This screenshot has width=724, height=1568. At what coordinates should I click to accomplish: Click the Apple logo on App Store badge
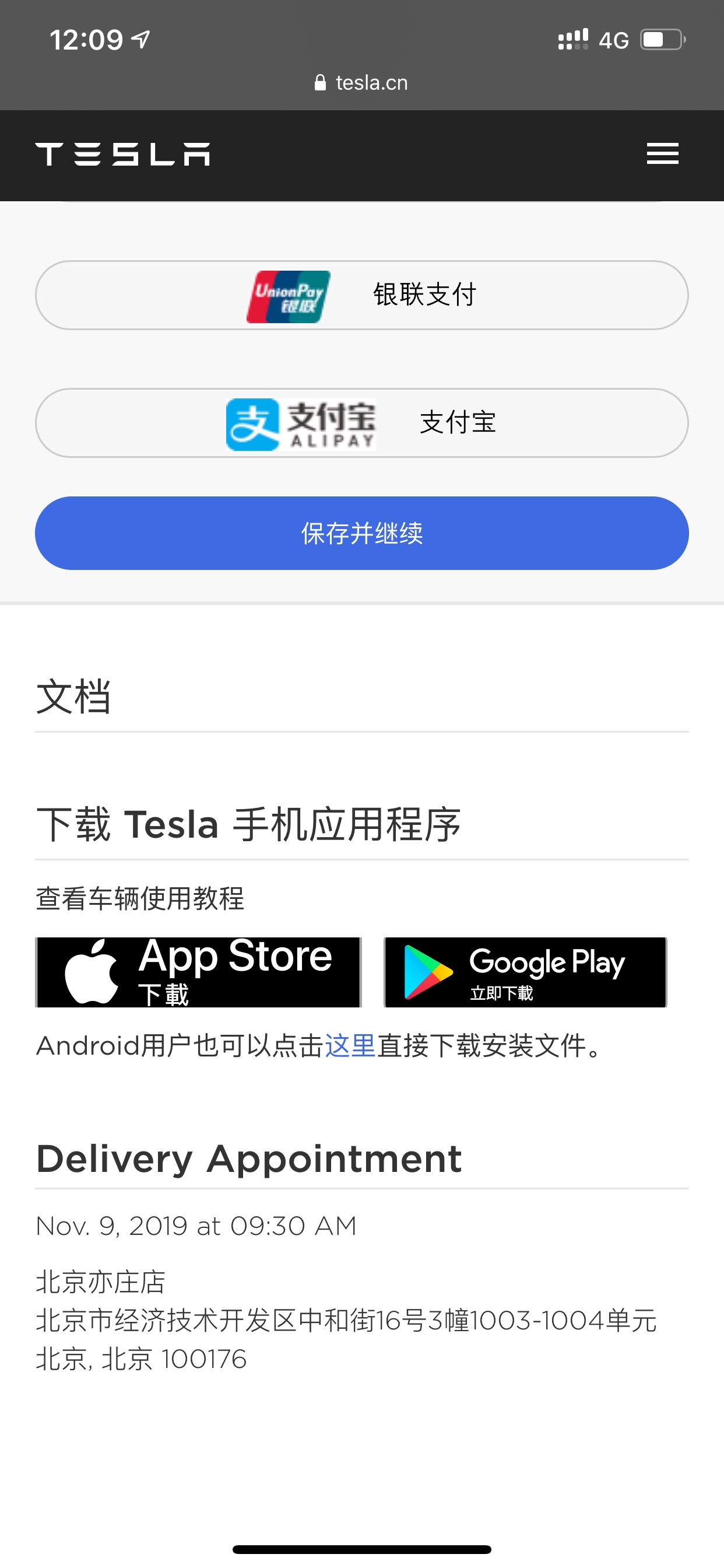click(x=93, y=971)
